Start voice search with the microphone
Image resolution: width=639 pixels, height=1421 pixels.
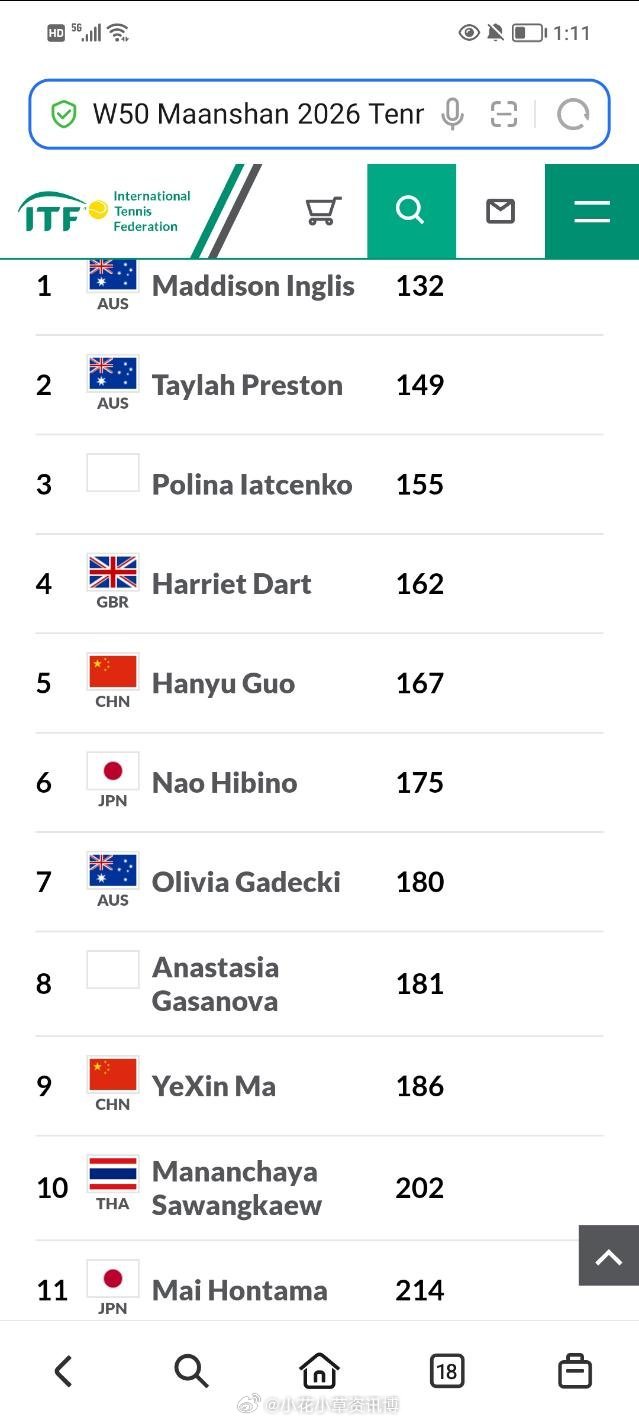point(453,114)
